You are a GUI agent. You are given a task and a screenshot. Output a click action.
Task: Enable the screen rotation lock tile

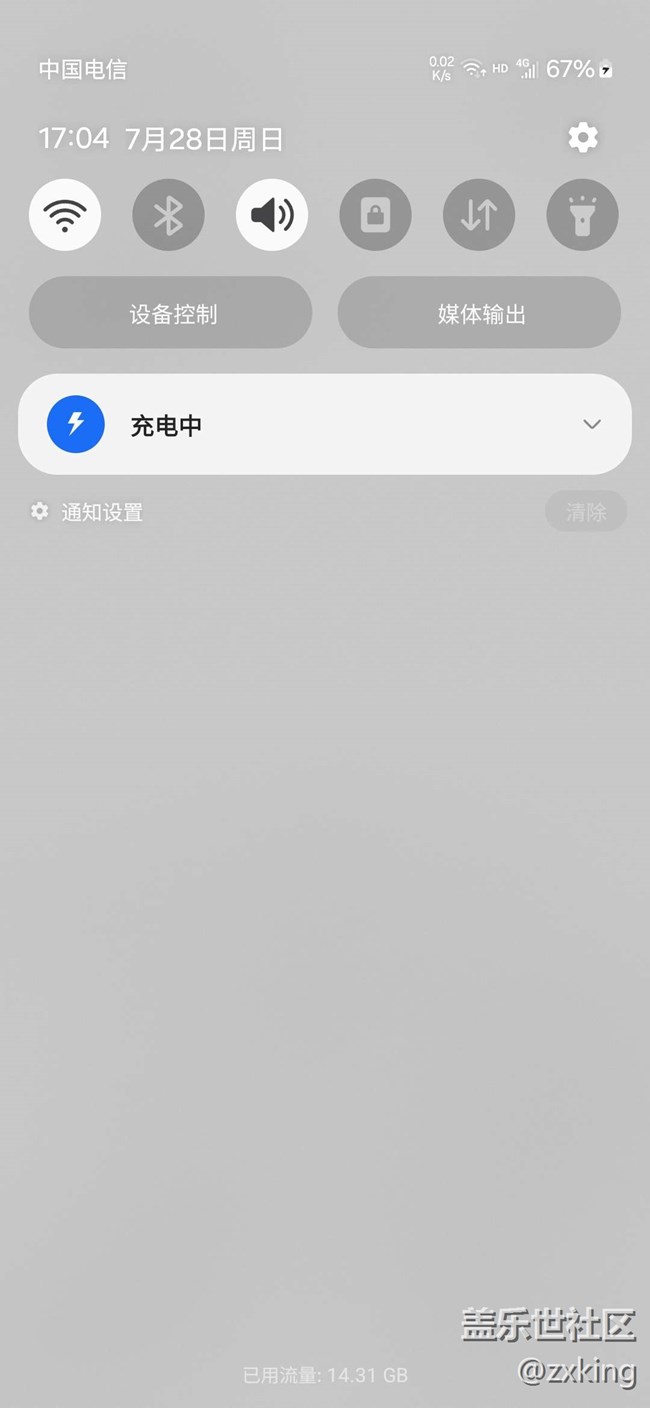pyautogui.click(x=376, y=214)
